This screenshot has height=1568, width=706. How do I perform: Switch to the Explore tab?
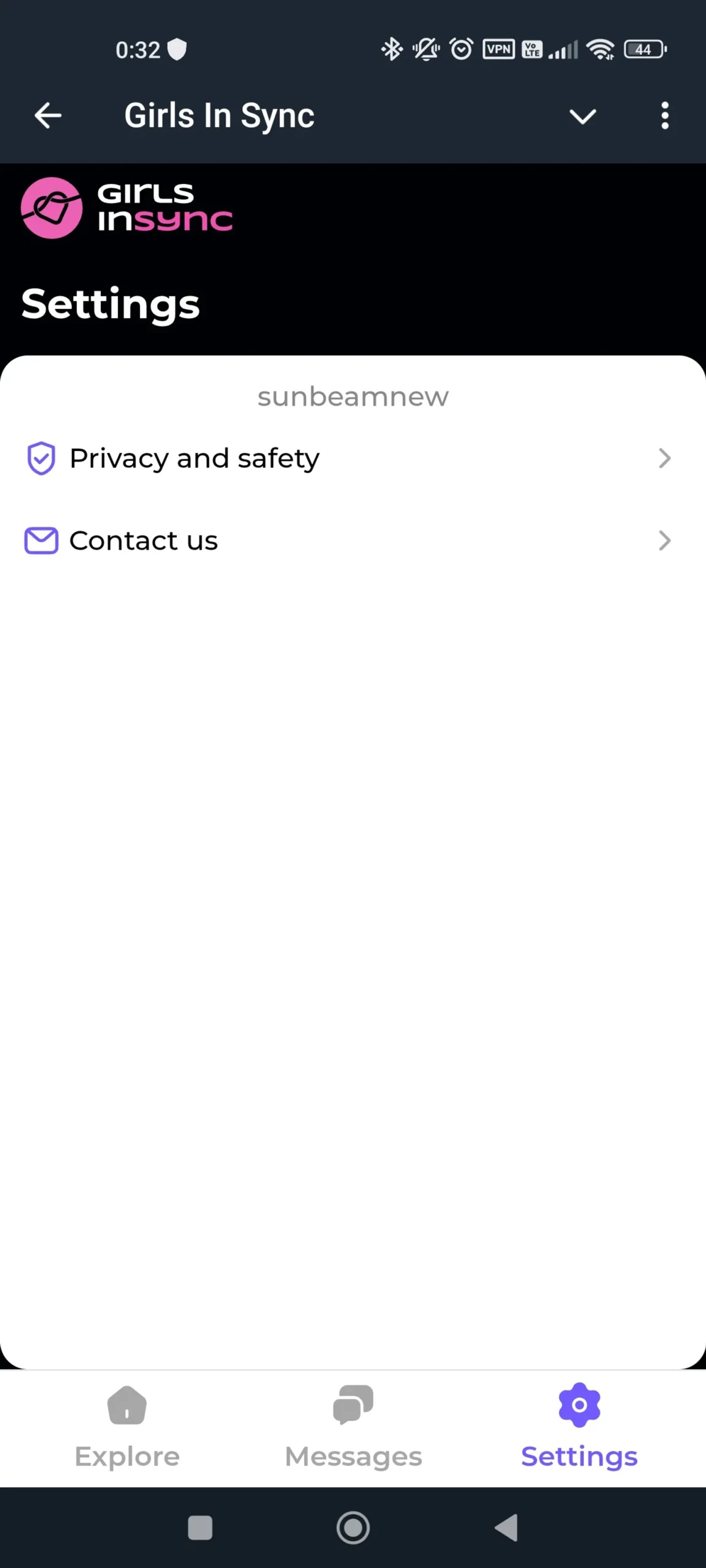coord(127,1428)
